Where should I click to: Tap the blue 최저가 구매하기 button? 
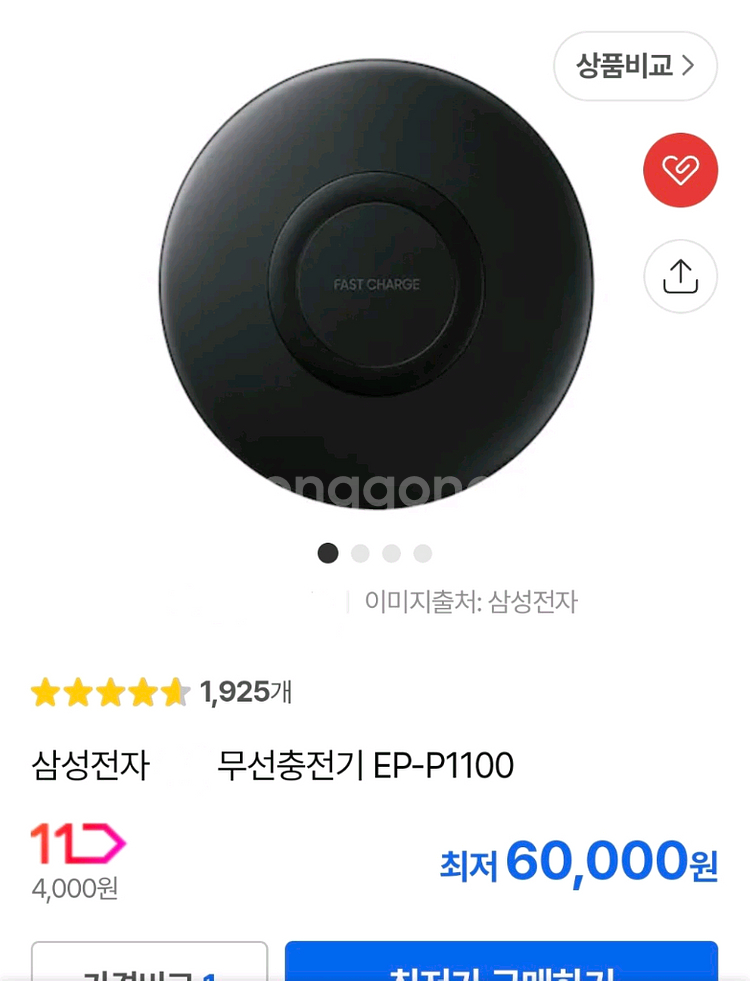pos(501,964)
